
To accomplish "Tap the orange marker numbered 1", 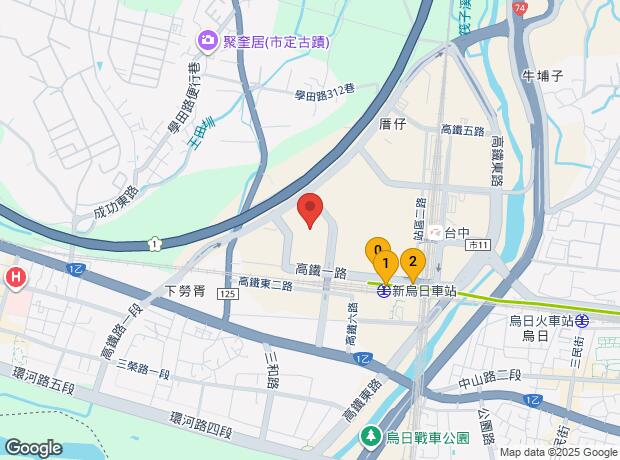I will coord(386,265).
